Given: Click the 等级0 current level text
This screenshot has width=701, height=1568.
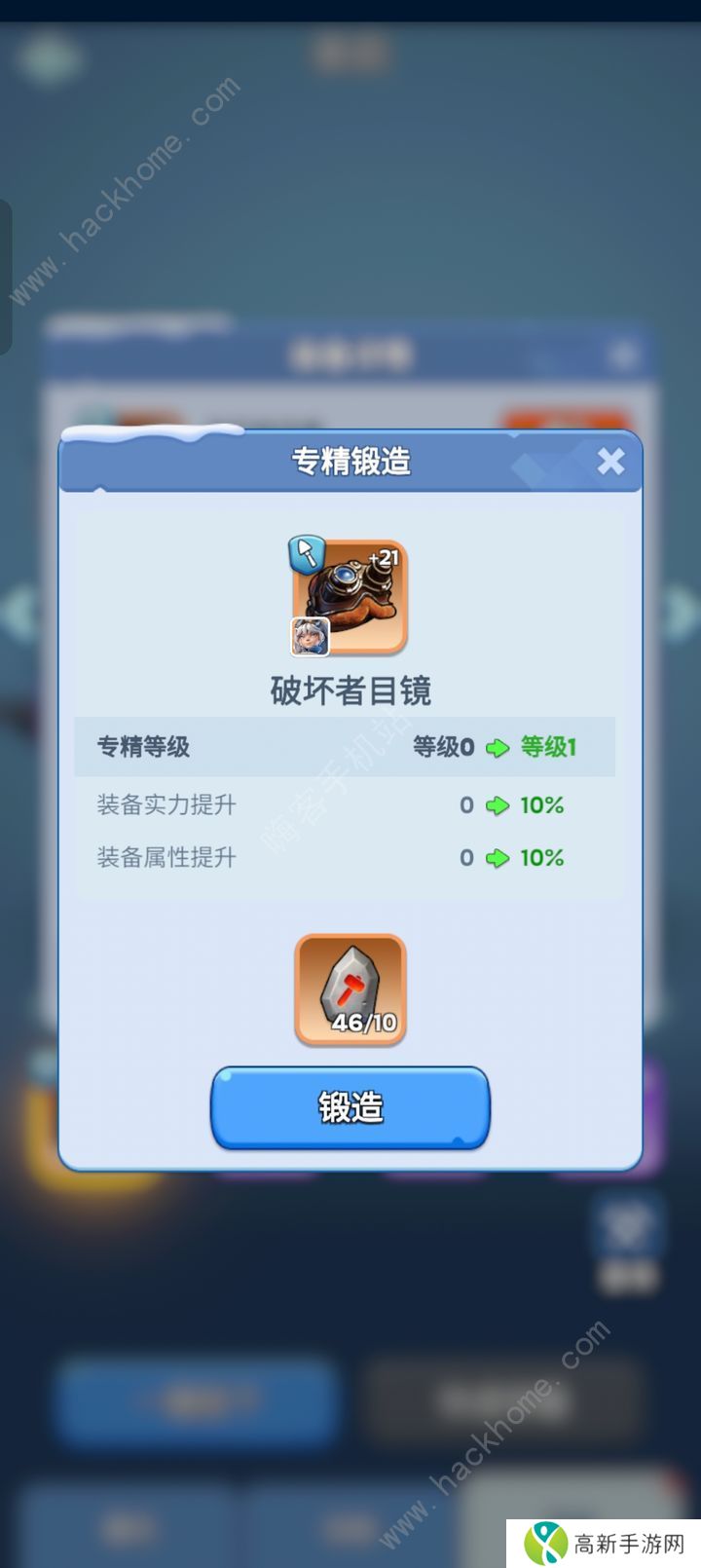Looking at the screenshot, I should (x=444, y=747).
